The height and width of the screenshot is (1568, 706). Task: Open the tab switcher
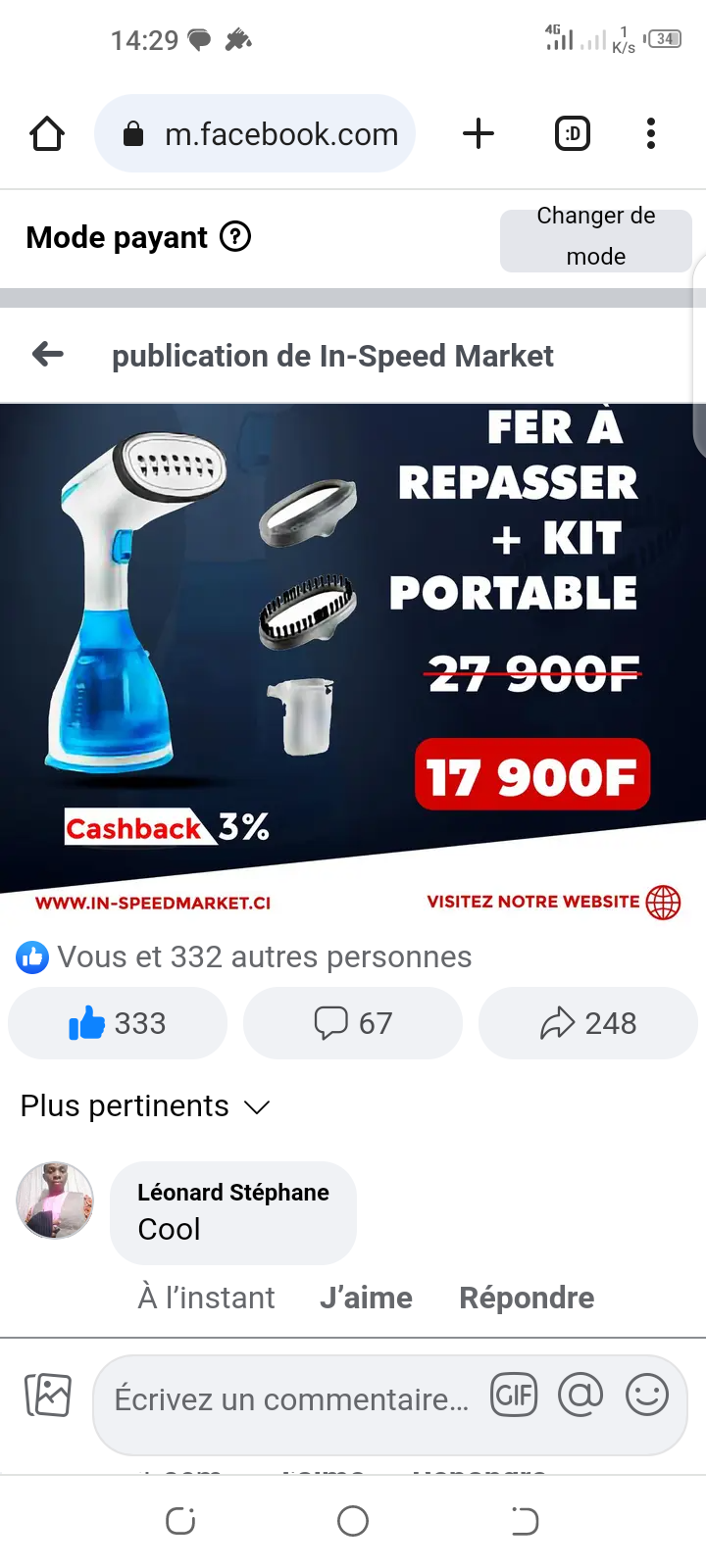(573, 133)
